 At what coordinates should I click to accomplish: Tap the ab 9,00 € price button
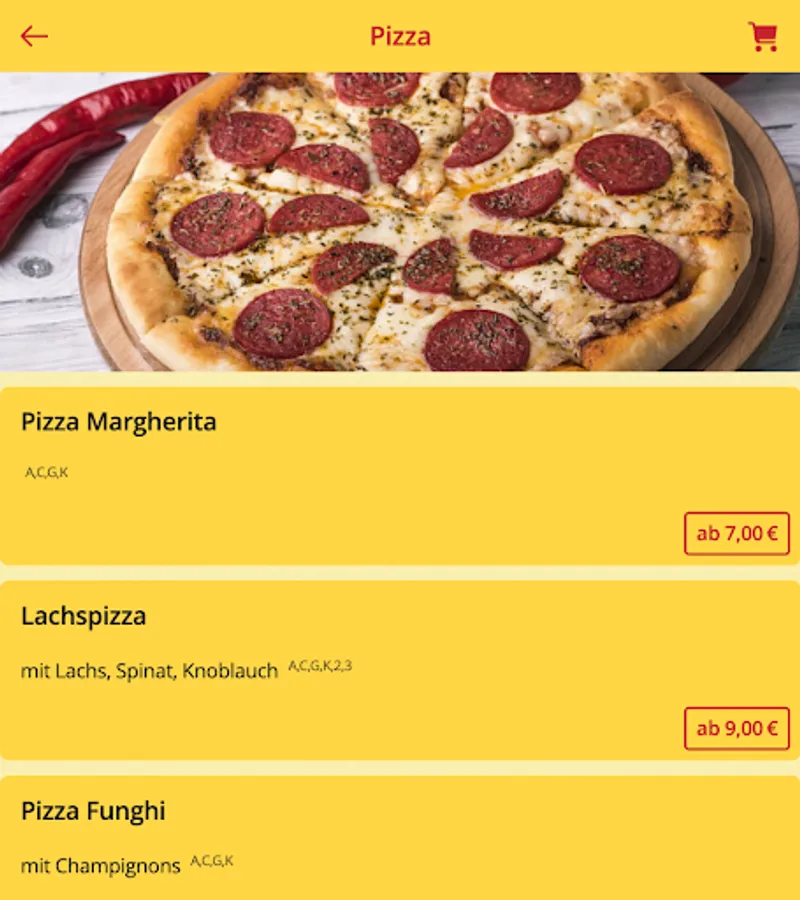(737, 728)
